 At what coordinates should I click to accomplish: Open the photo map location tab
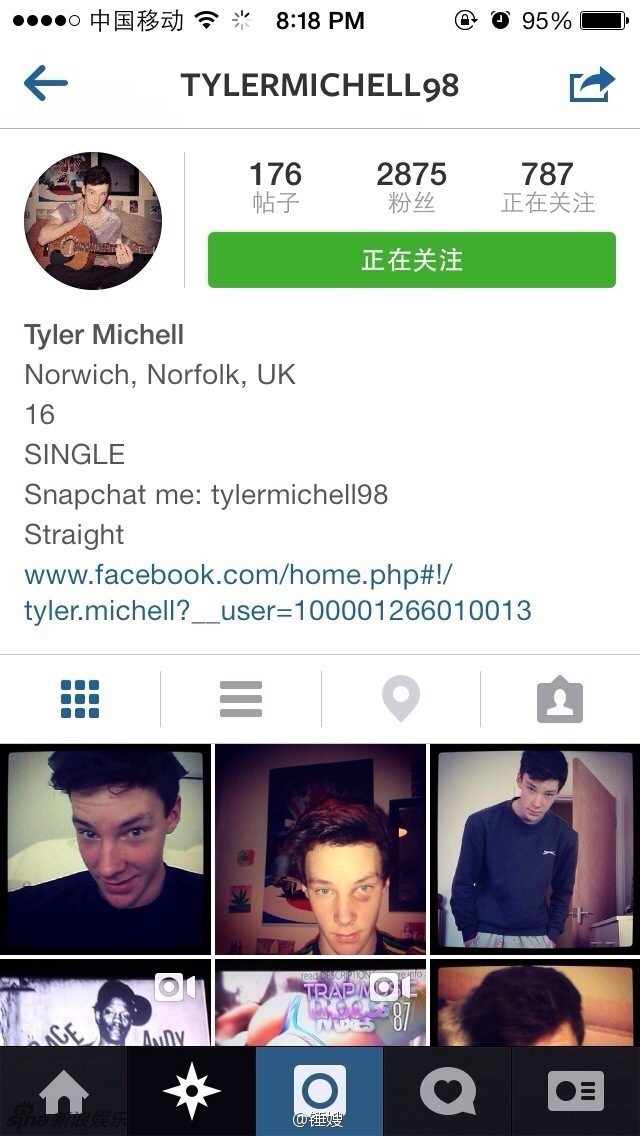pos(400,699)
